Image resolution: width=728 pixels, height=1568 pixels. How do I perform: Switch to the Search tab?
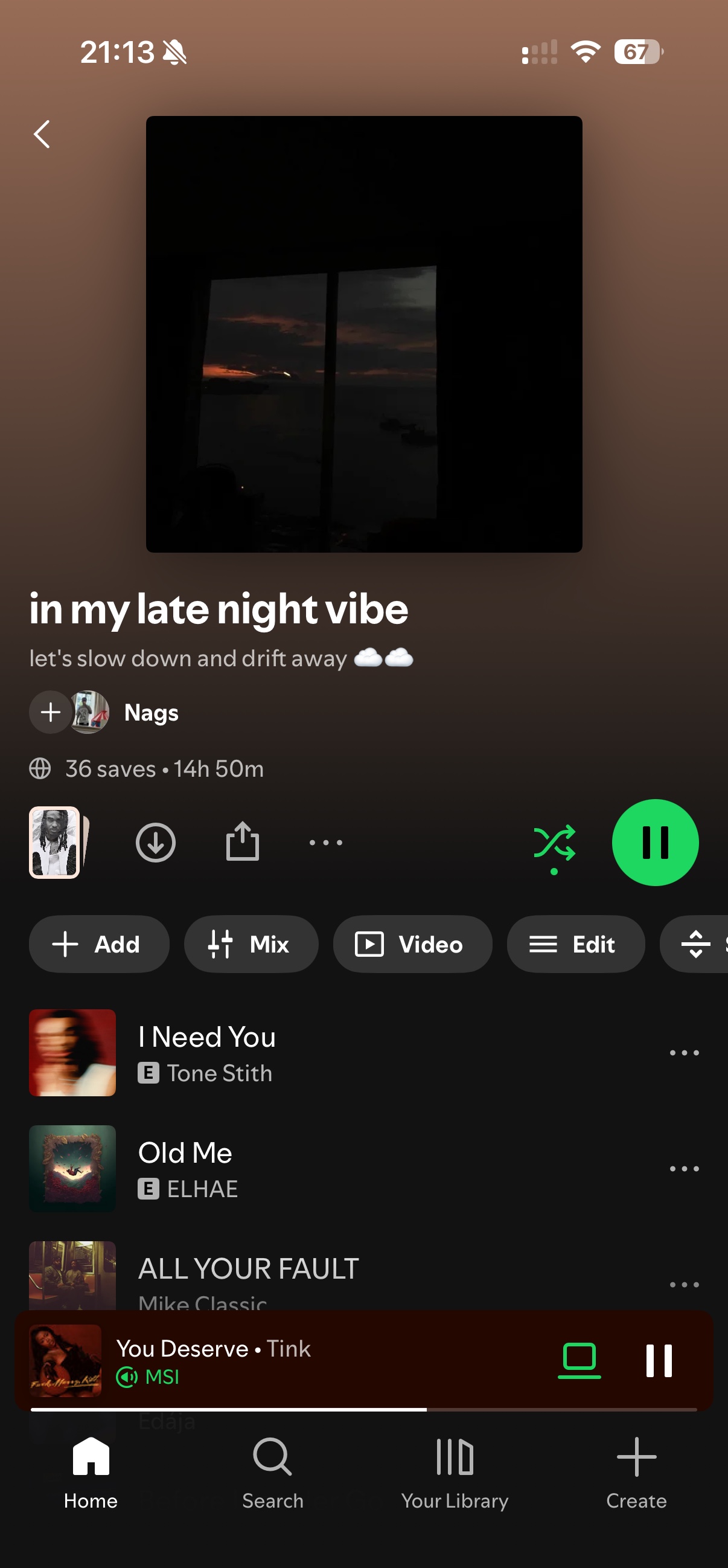(x=272, y=1473)
